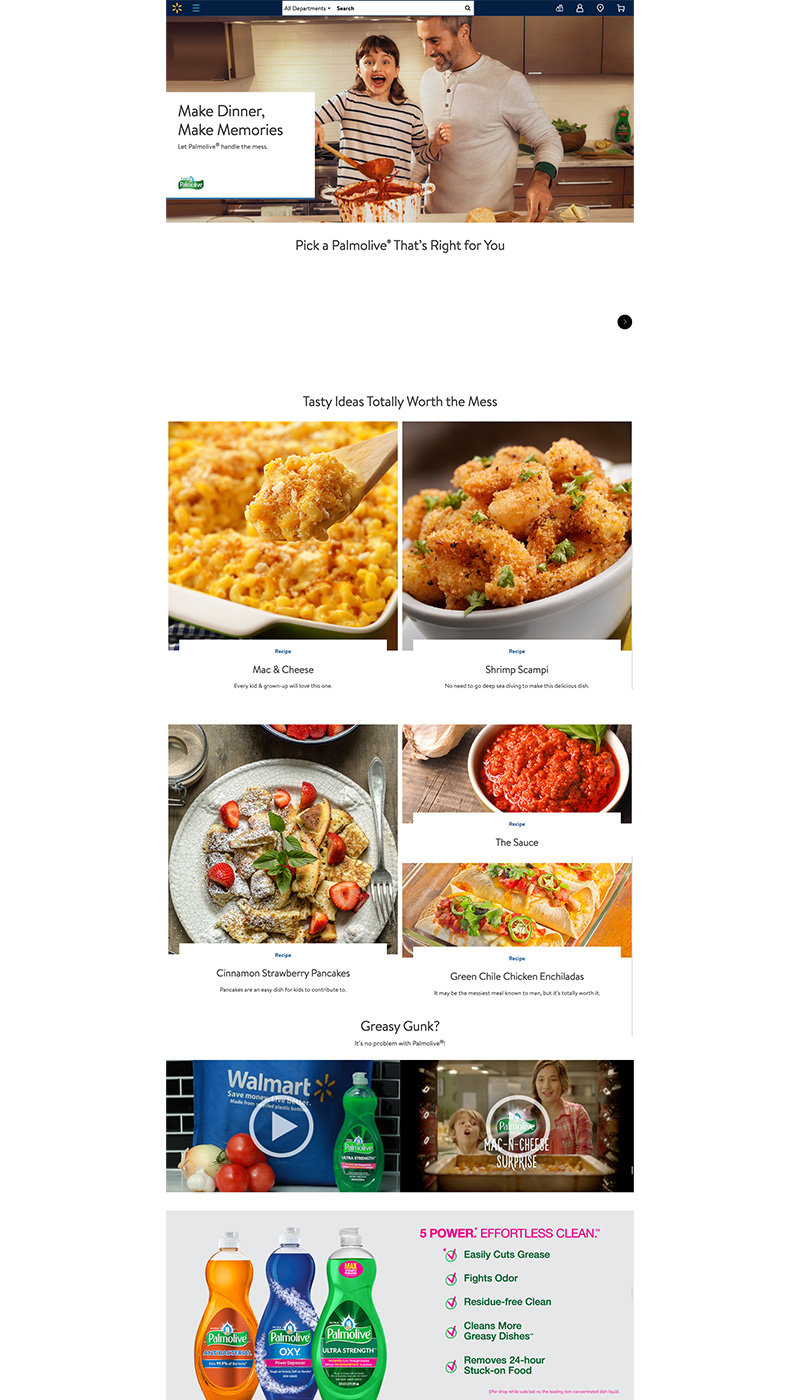Open the reorder icon in the header
Image resolution: width=800 pixels, height=1400 pixels.
point(559,8)
